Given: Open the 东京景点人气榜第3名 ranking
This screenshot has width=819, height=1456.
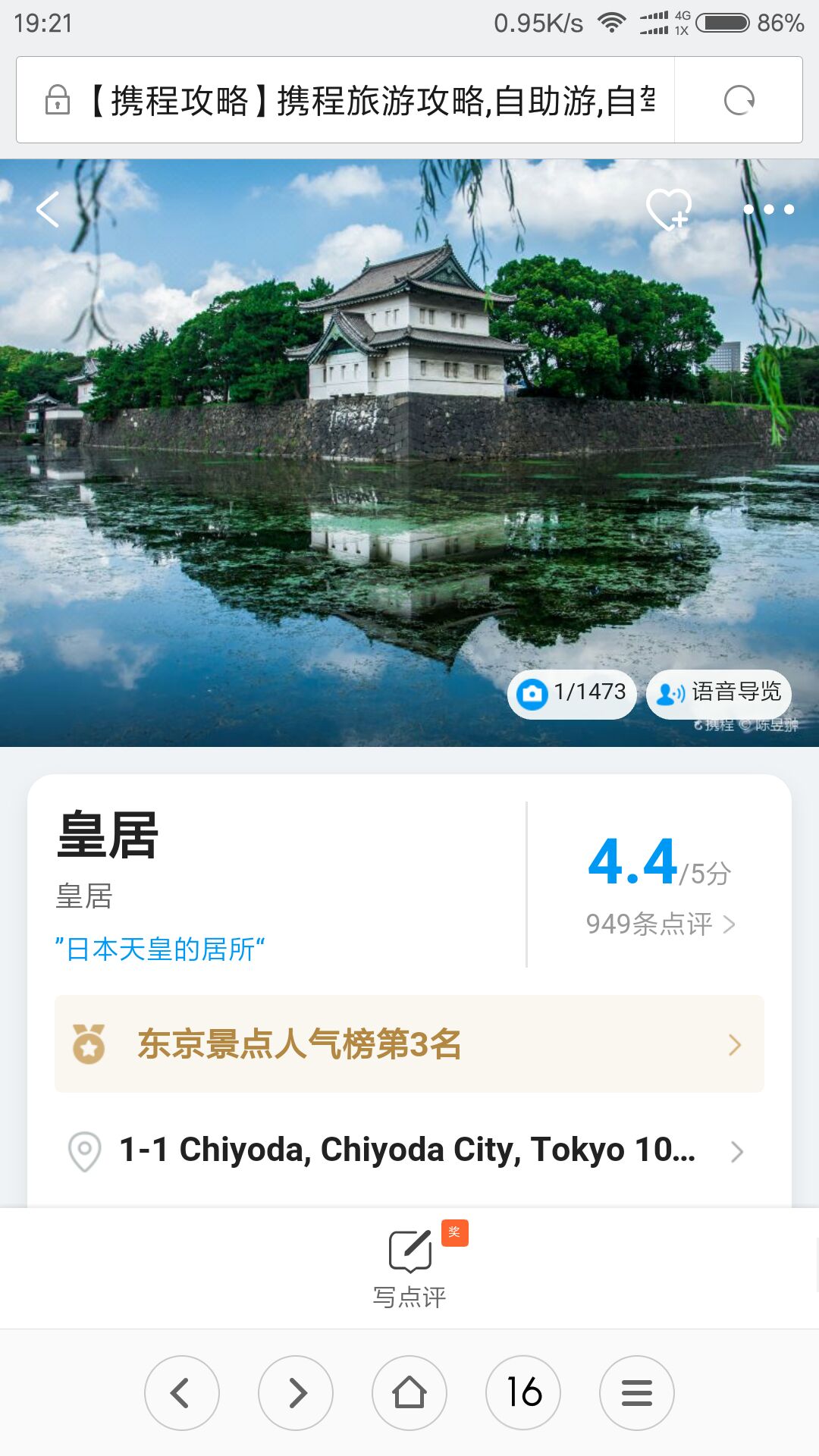Looking at the screenshot, I should (409, 1044).
